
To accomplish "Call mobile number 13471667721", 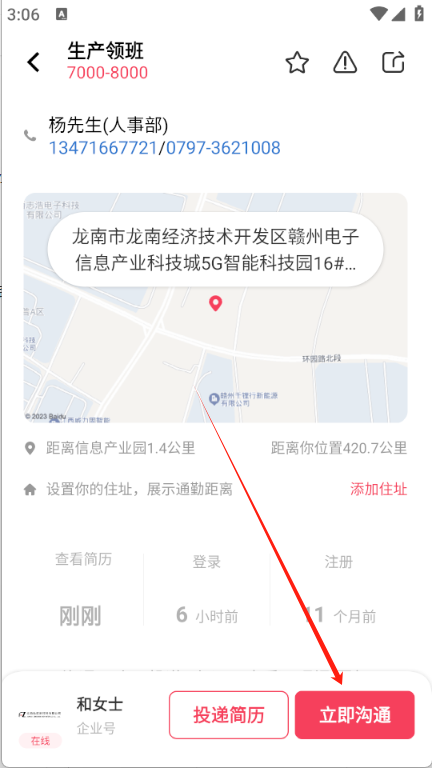I will (x=103, y=147).
